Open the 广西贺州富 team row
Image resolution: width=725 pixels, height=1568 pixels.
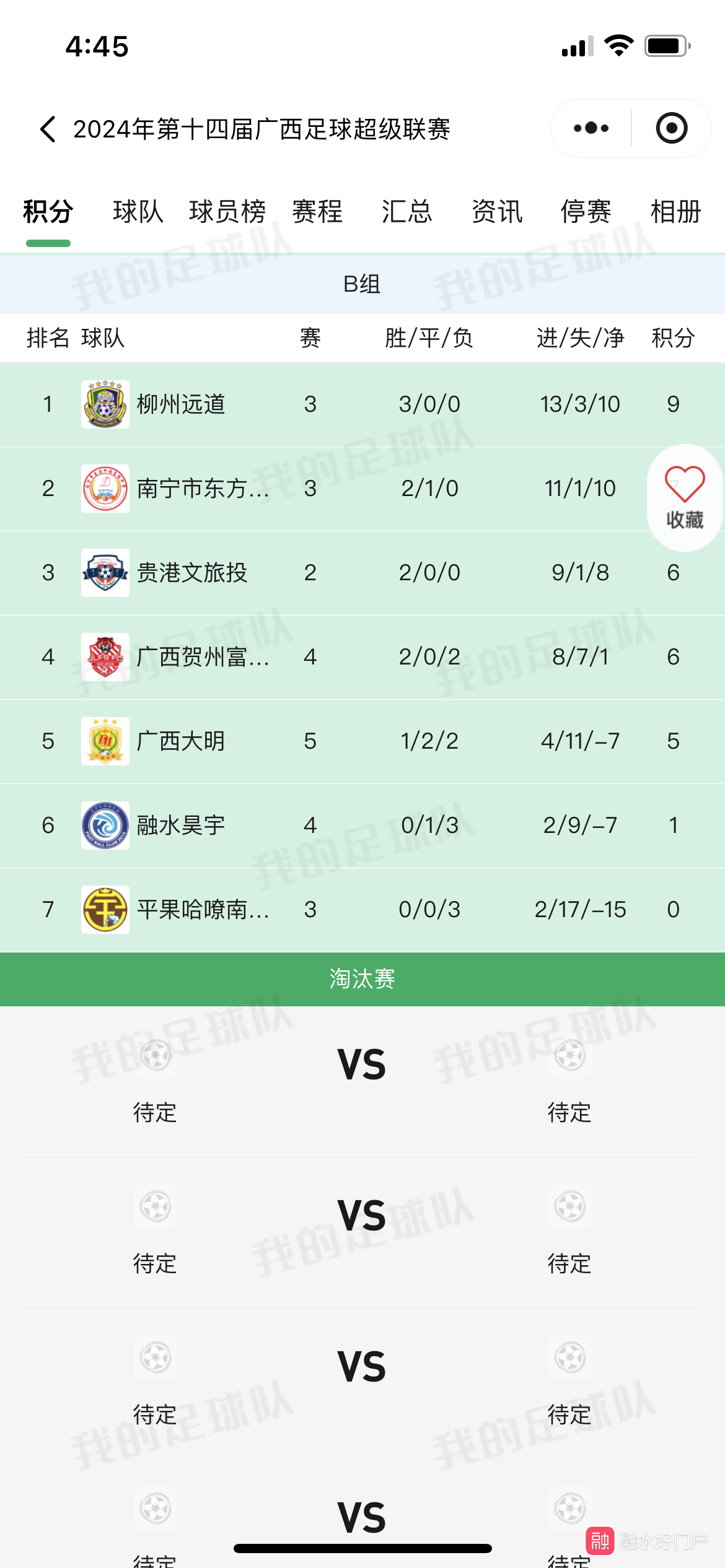coord(362,657)
